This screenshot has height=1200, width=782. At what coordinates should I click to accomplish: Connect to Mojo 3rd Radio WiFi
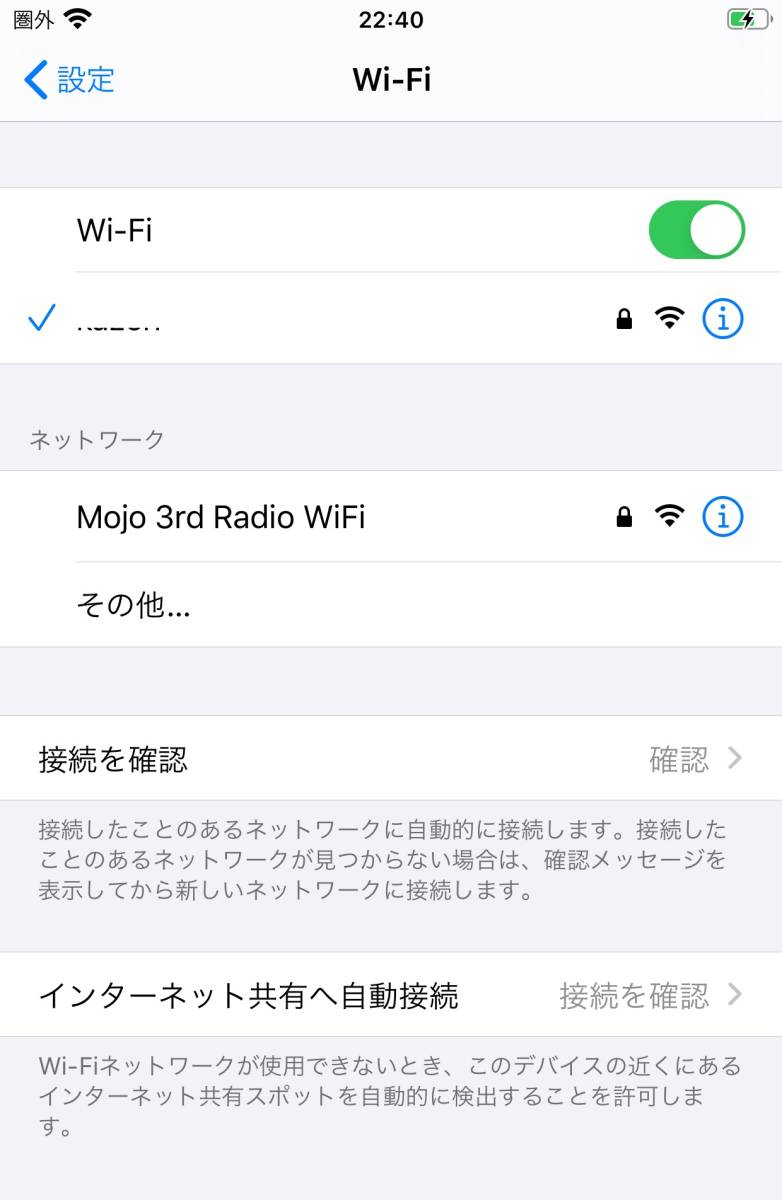tap(222, 517)
